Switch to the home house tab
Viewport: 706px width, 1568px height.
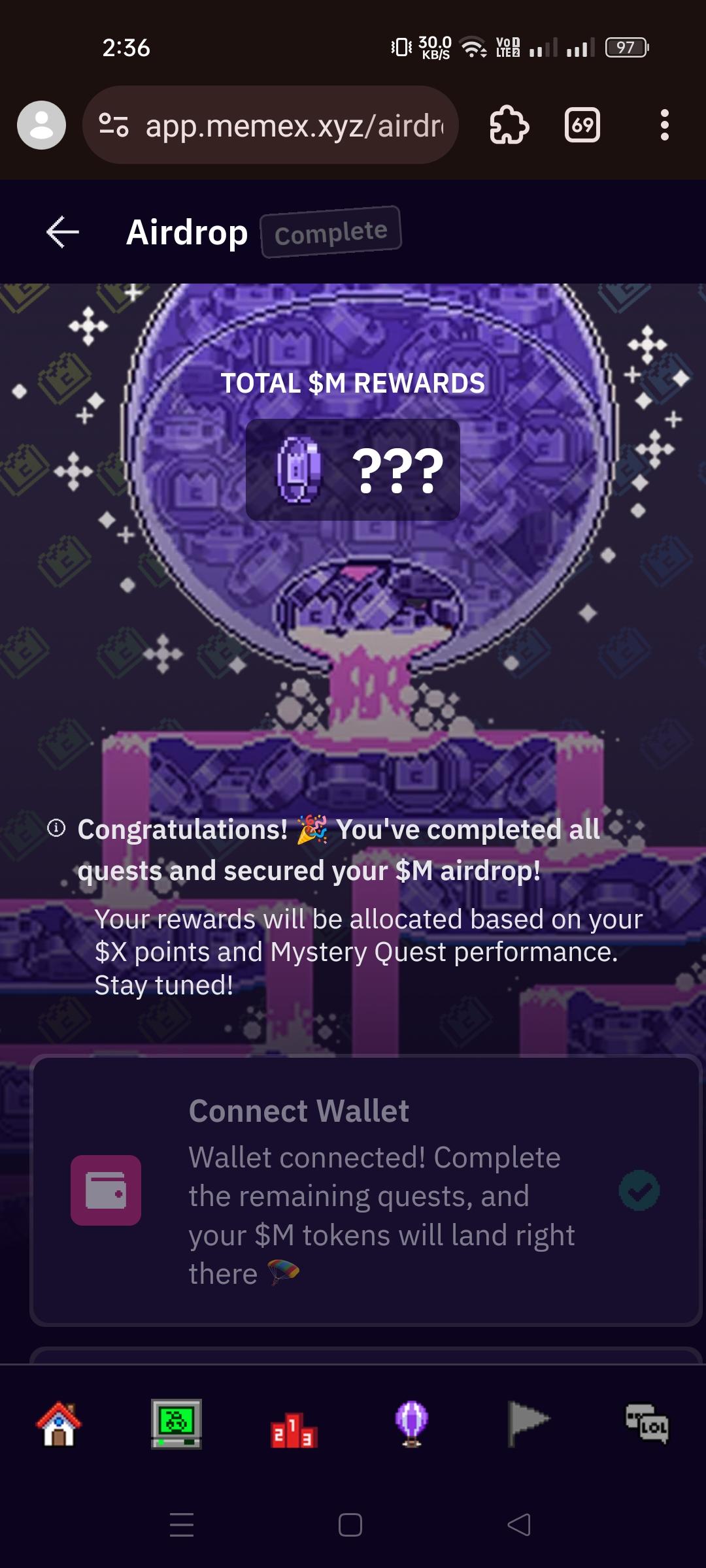coord(59,1424)
